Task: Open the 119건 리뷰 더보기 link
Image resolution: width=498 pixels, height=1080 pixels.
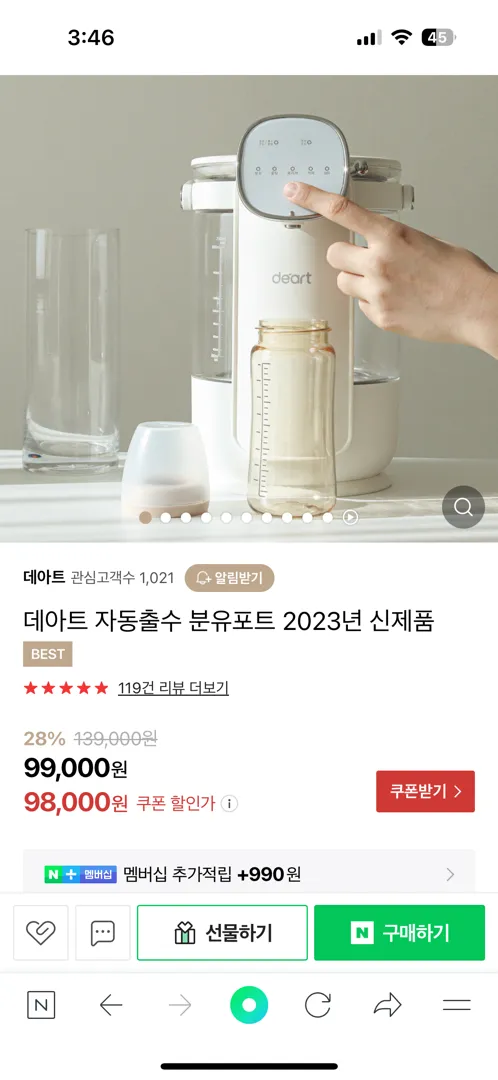Action: [x=174, y=687]
